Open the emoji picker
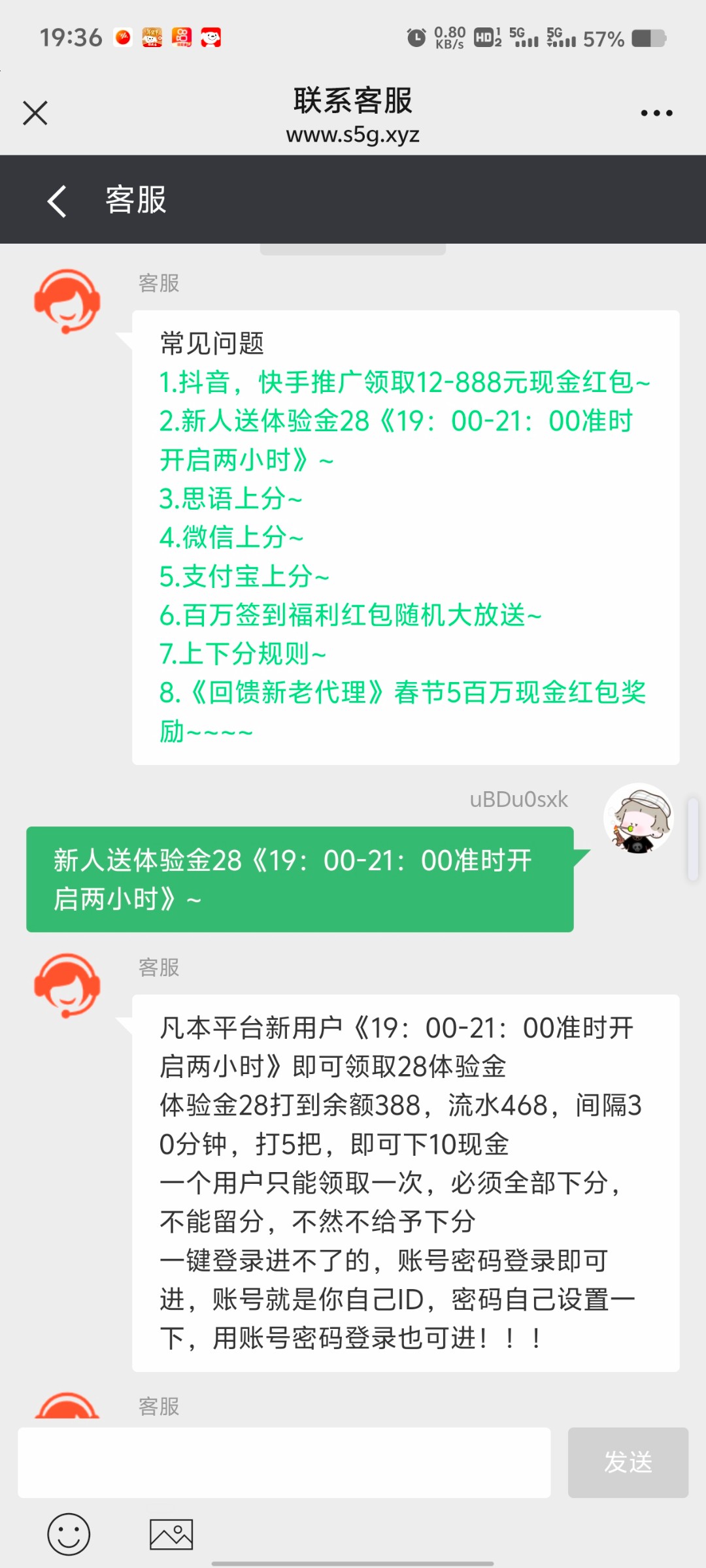 (69, 1534)
